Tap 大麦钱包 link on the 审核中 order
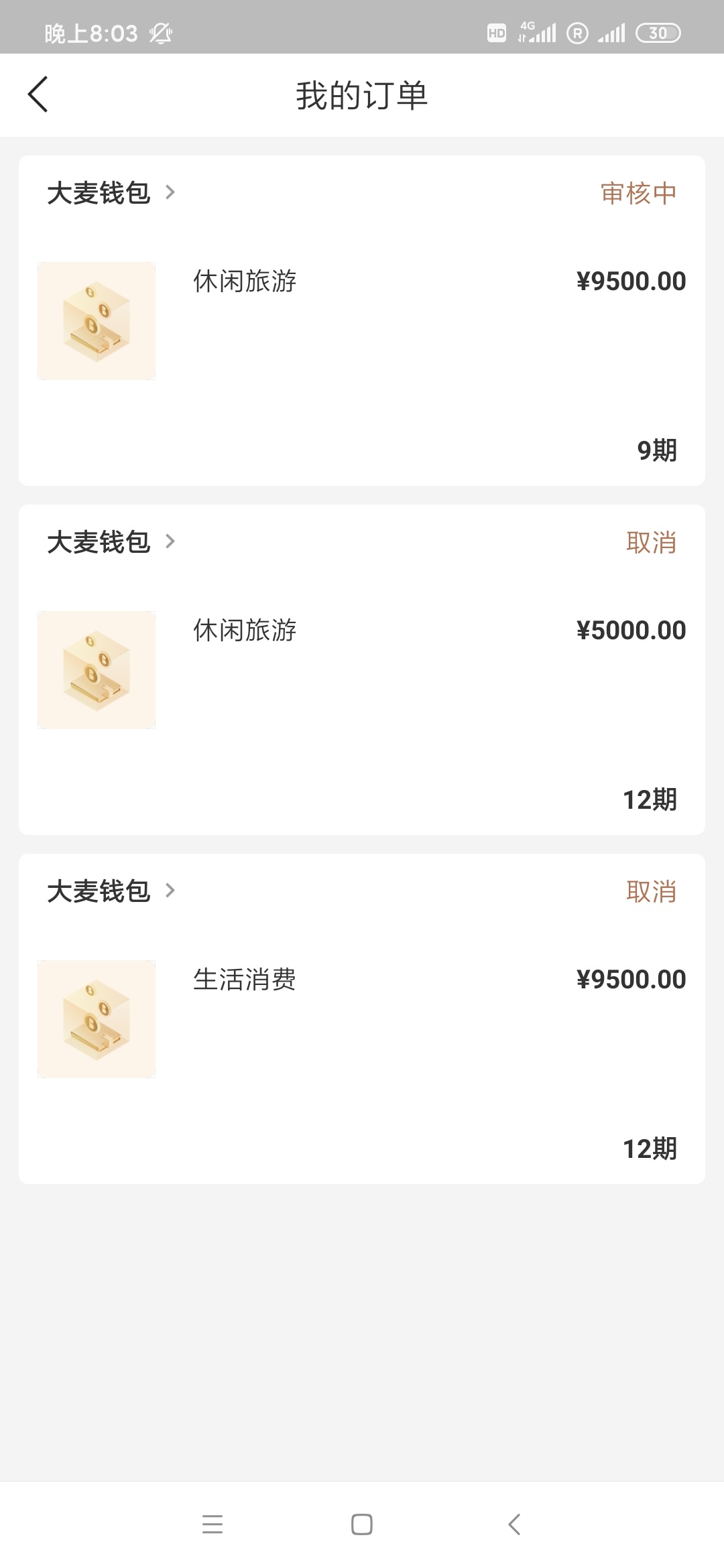This screenshot has width=724, height=1568. point(111,193)
